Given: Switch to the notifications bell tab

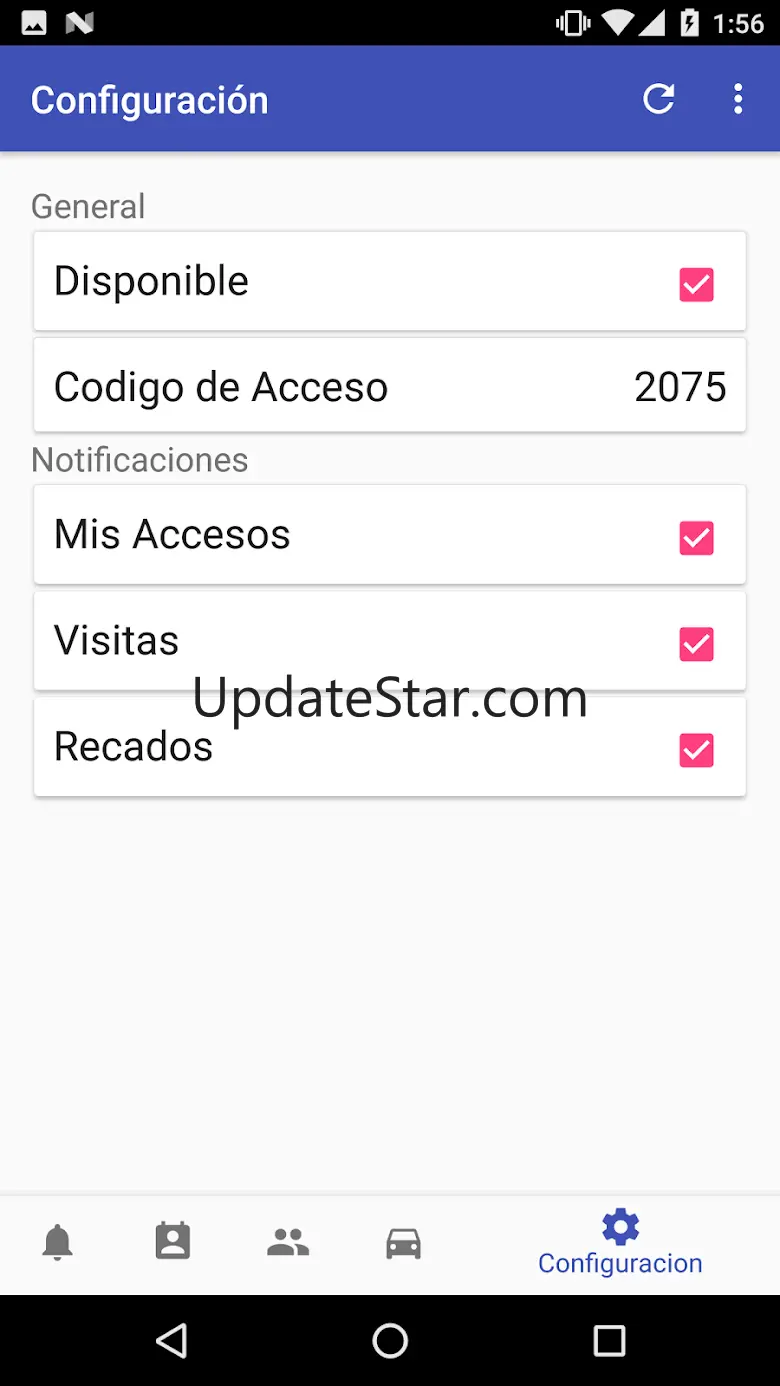Looking at the screenshot, I should (58, 1243).
